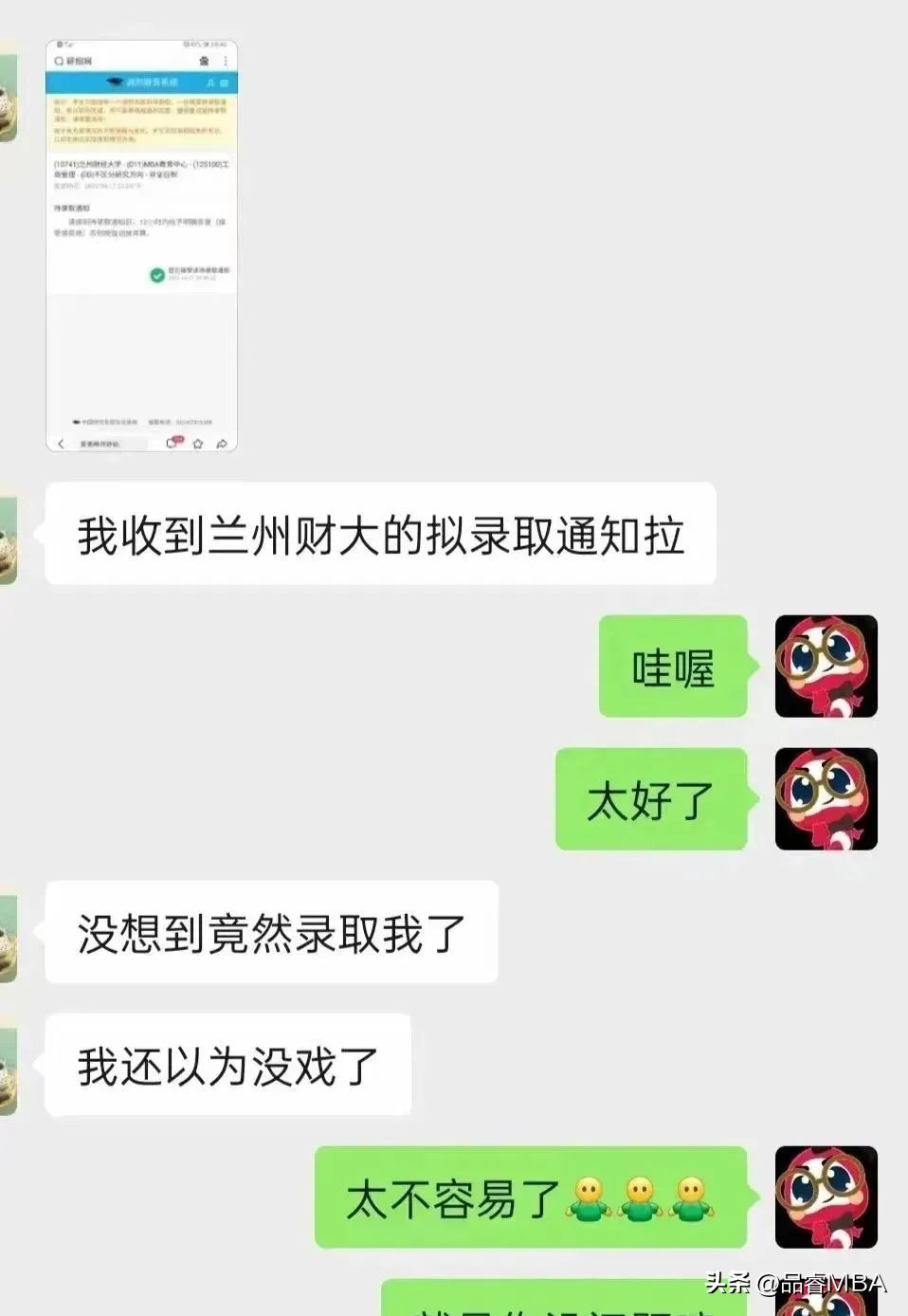Tap the 没想到竟然录取我了 chat bubble
Viewport: 908px width, 1316px height.
[270, 932]
